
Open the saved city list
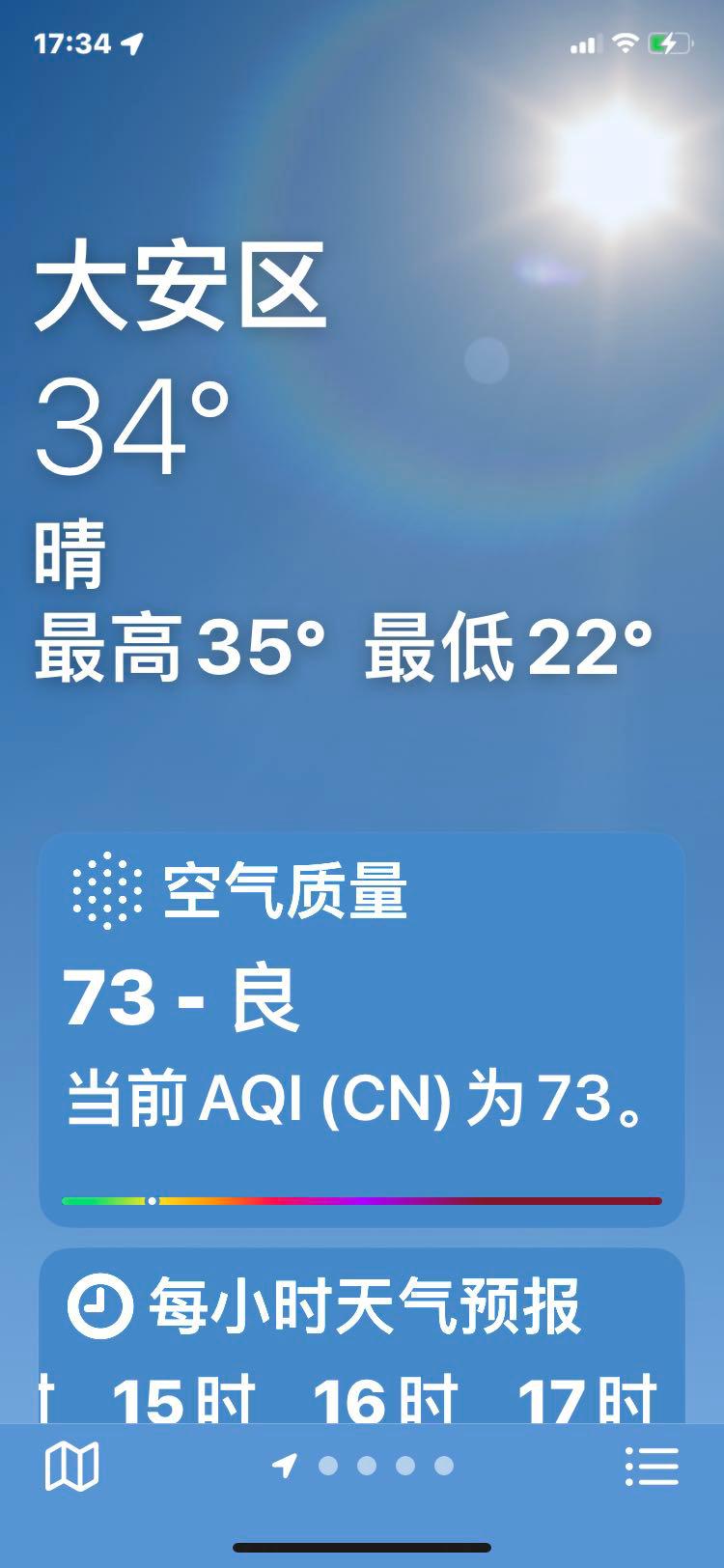(652, 1467)
